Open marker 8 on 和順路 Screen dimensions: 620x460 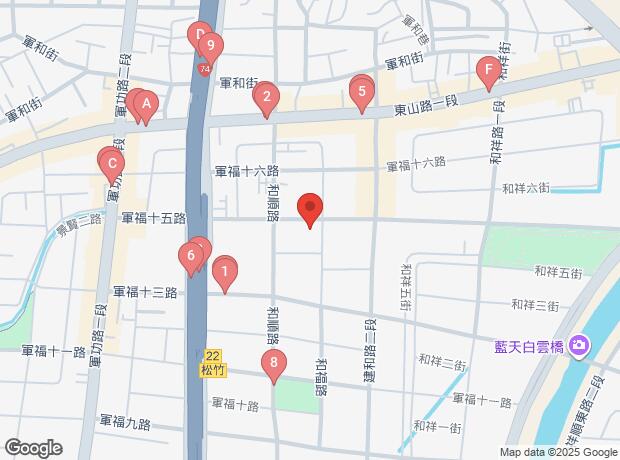(x=272, y=364)
